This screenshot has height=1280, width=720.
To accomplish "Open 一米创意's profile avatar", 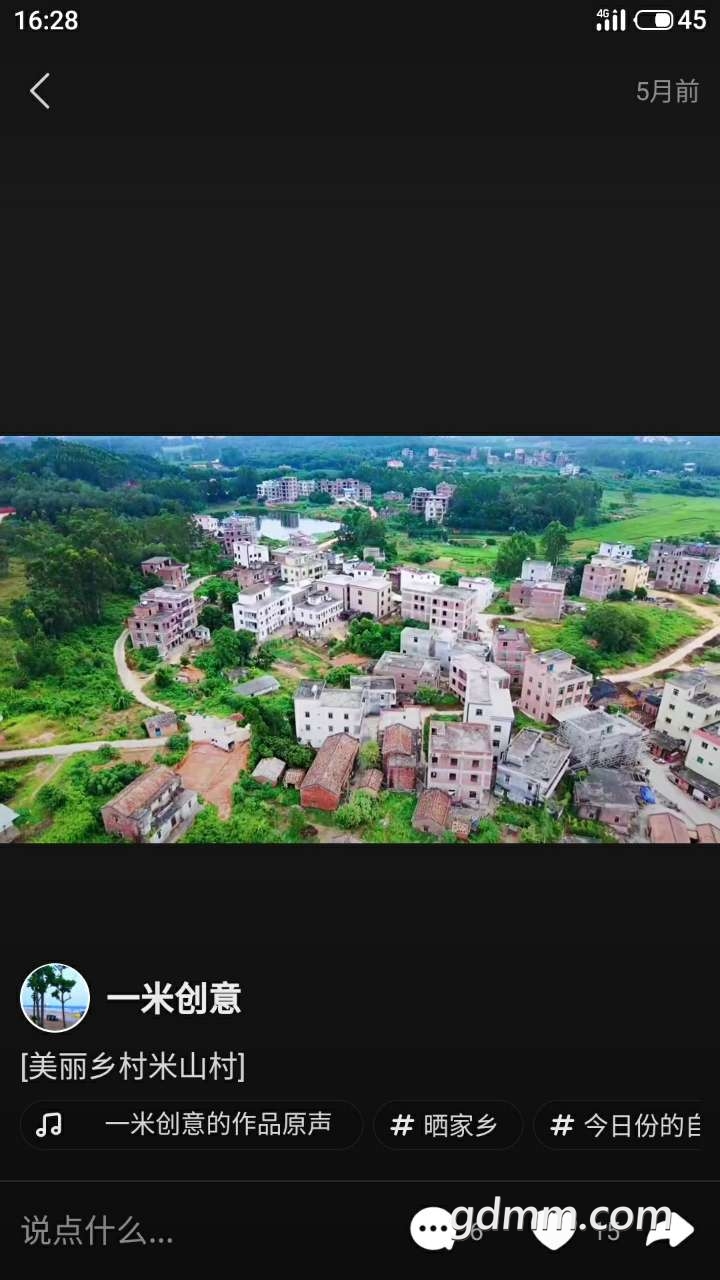I will click(x=55, y=997).
